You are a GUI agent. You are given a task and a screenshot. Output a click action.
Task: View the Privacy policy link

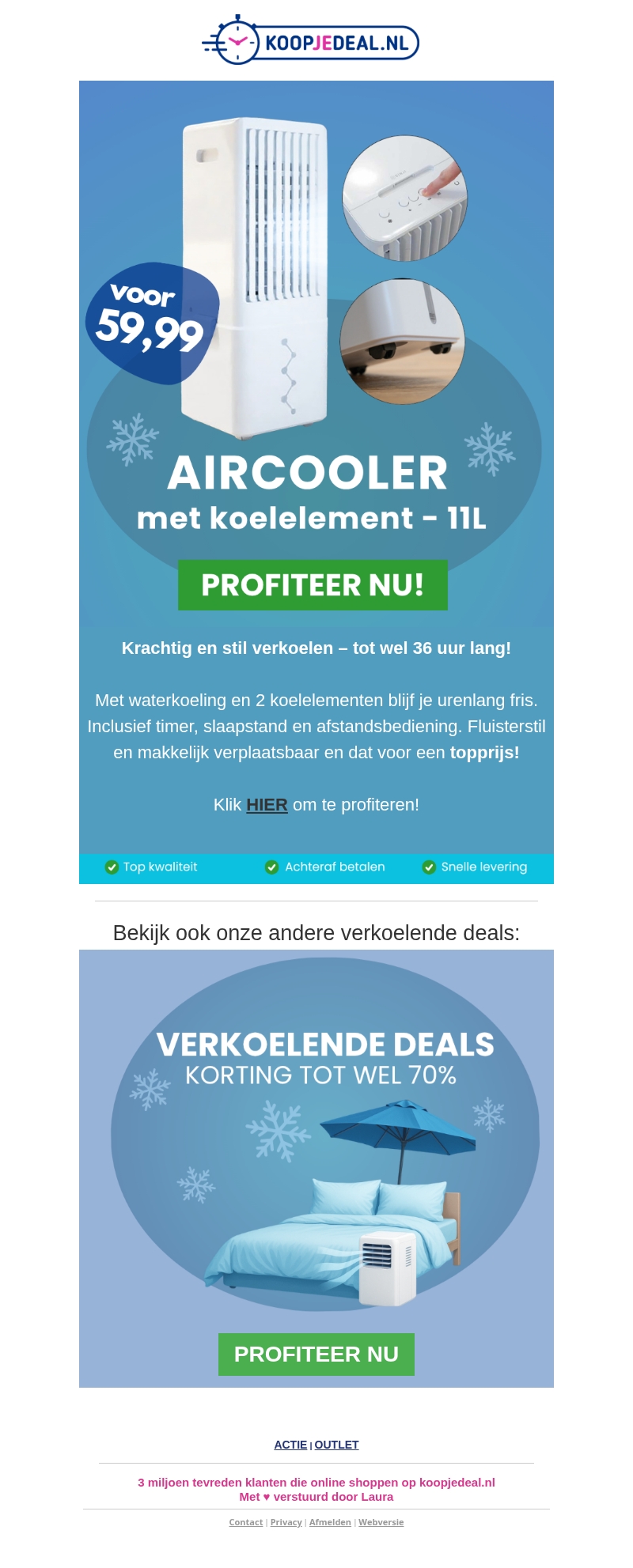(286, 1522)
